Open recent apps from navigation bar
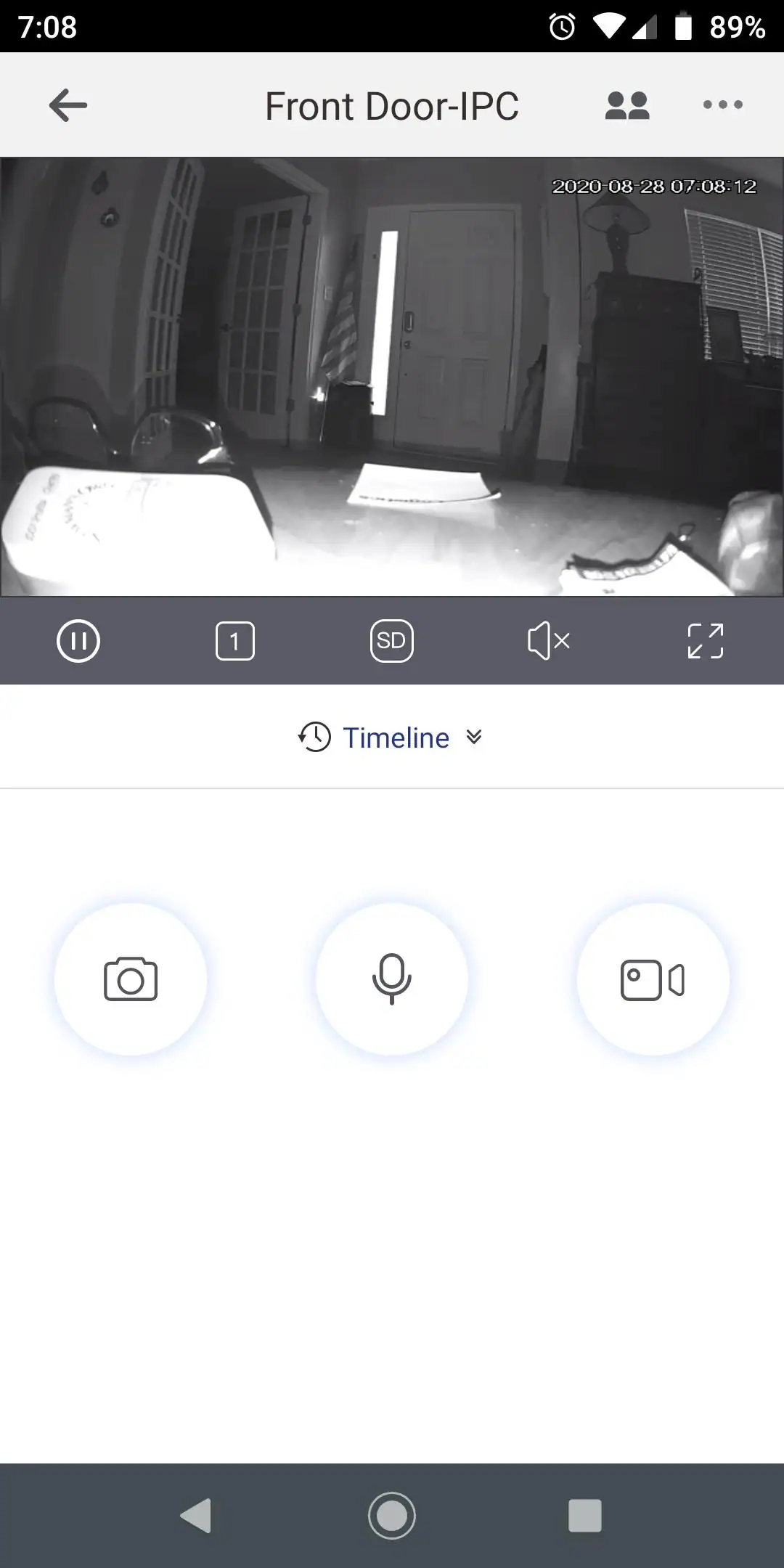This screenshot has width=784, height=1568. pos(585,1516)
